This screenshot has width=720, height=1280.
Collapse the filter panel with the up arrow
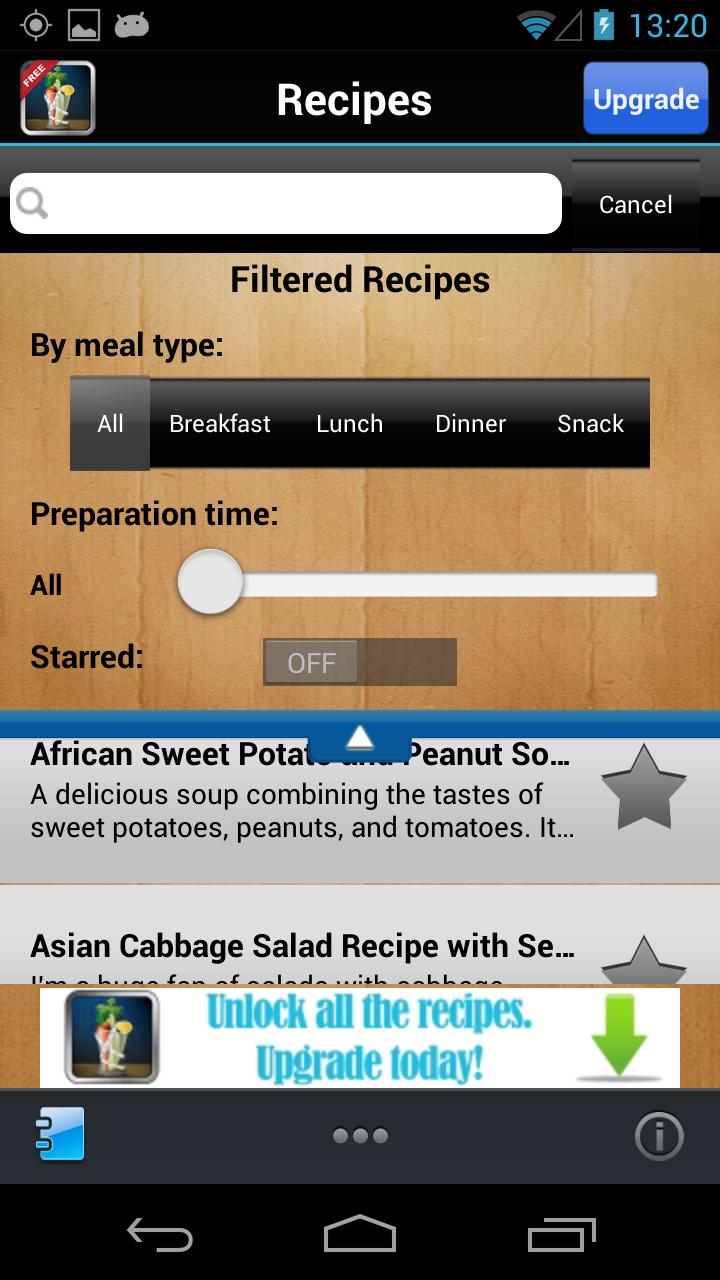click(x=359, y=740)
